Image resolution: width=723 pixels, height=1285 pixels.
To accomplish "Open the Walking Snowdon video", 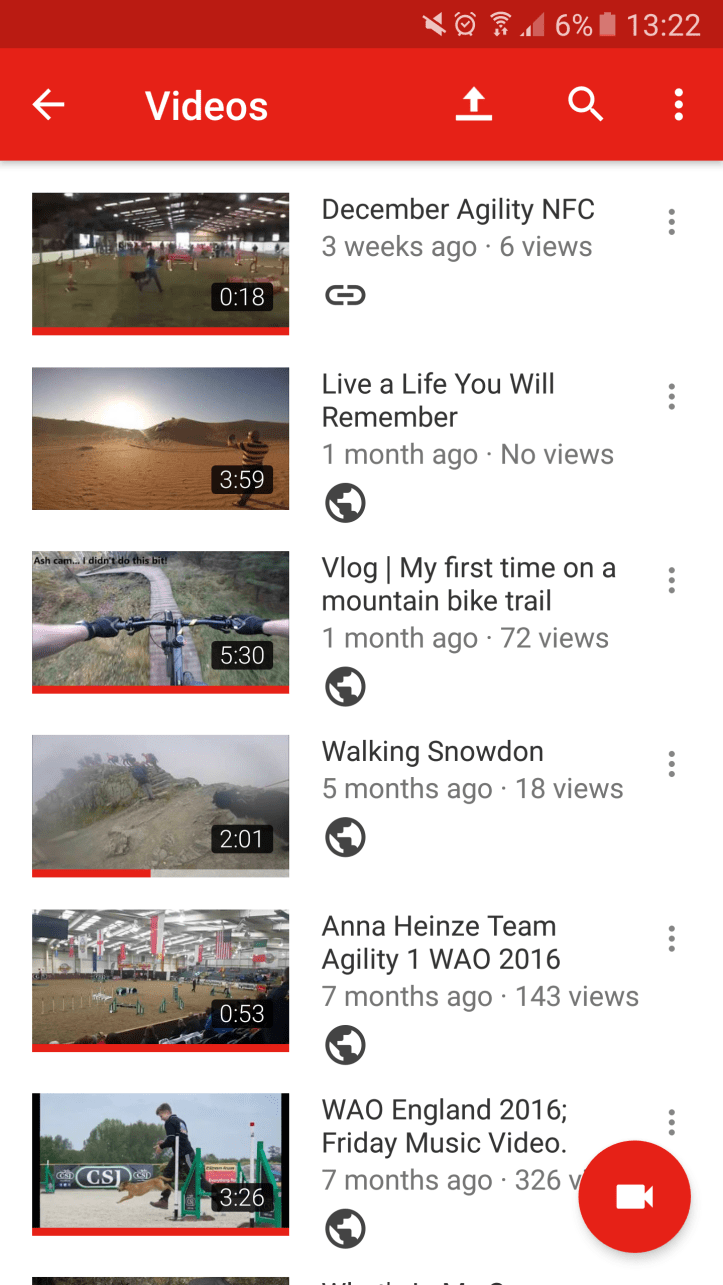I will click(160, 805).
